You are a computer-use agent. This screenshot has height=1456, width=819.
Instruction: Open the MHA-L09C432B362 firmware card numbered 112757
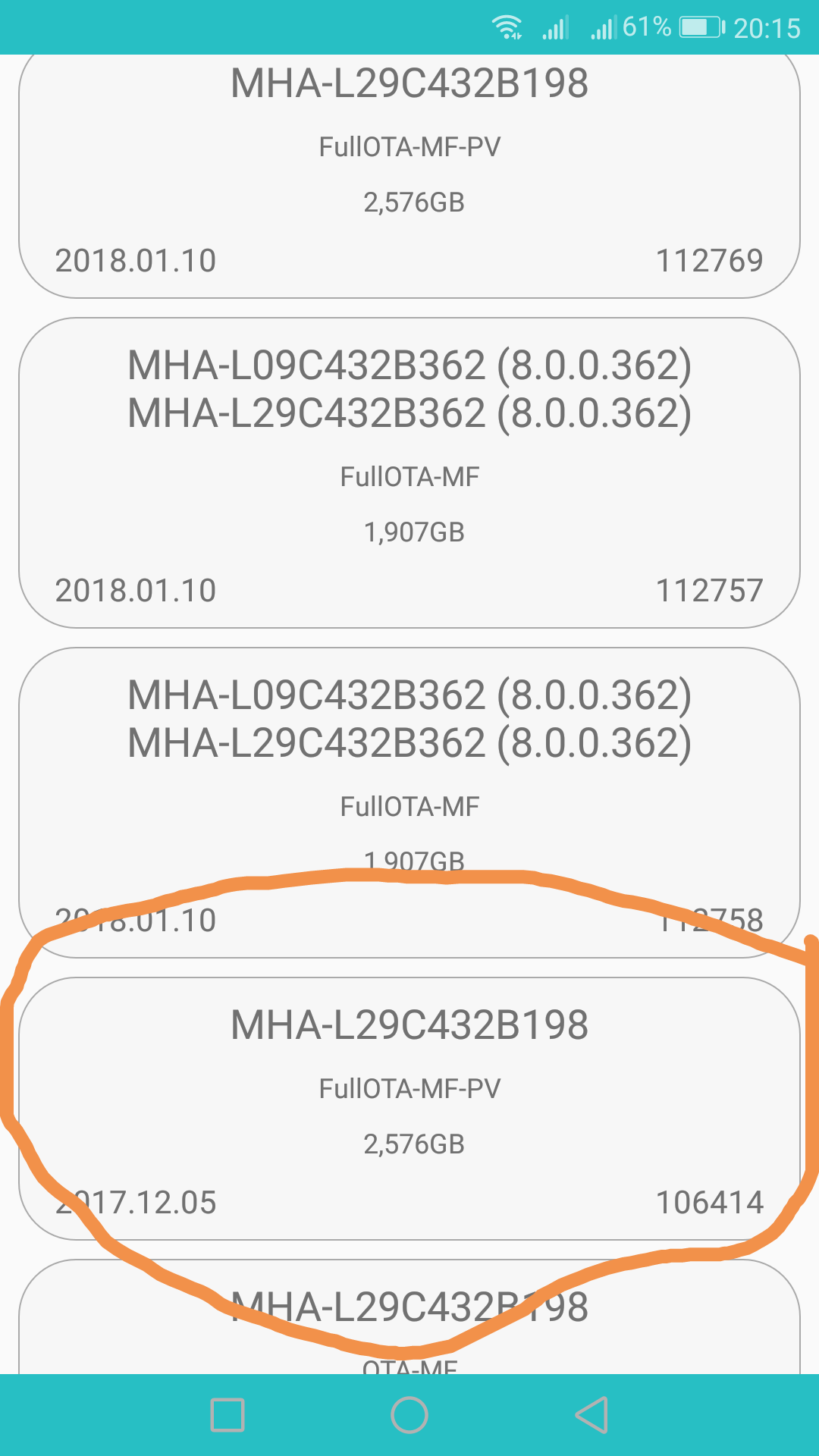[x=409, y=472]
